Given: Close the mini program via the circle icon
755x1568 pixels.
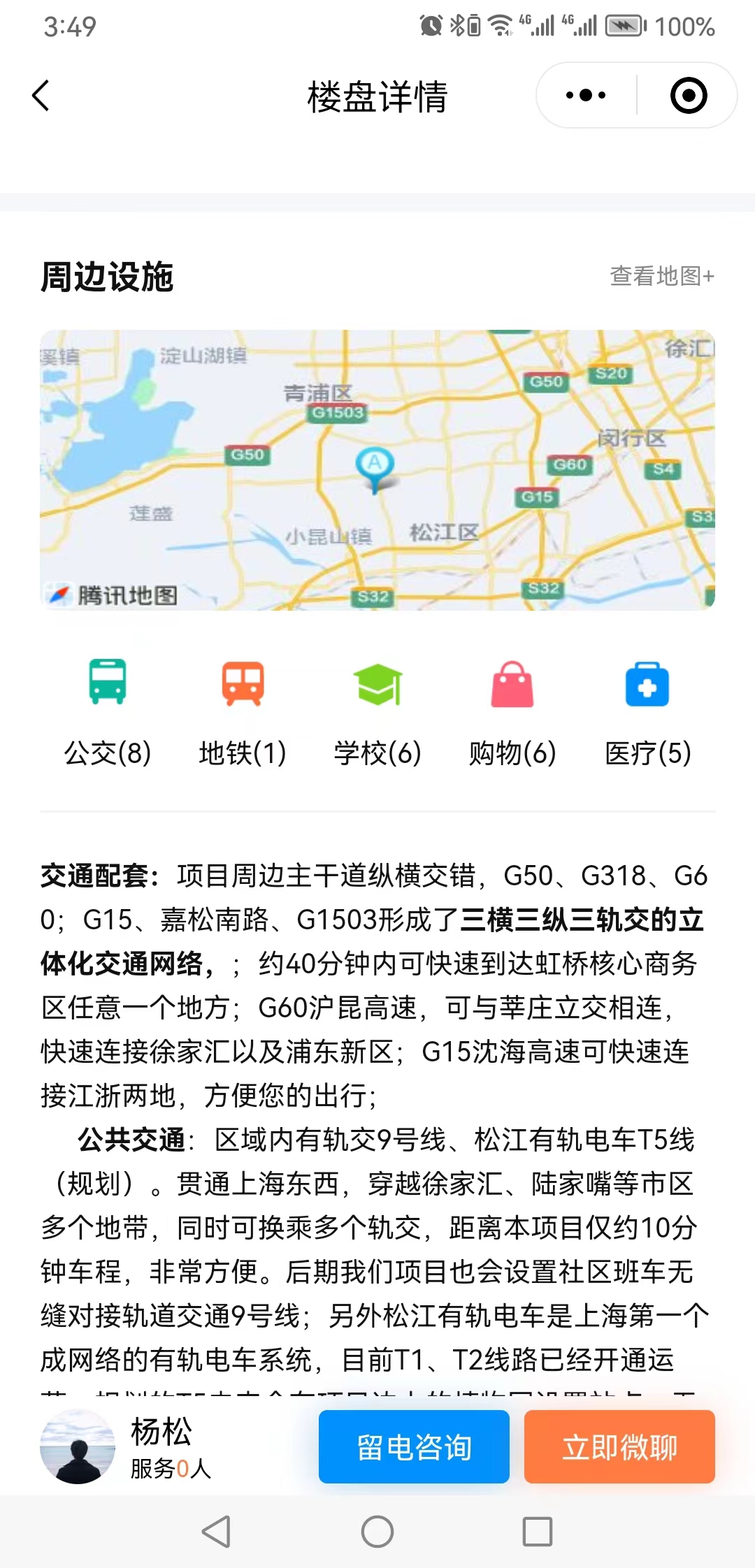Looking at the screenshot, I should 689,96.
